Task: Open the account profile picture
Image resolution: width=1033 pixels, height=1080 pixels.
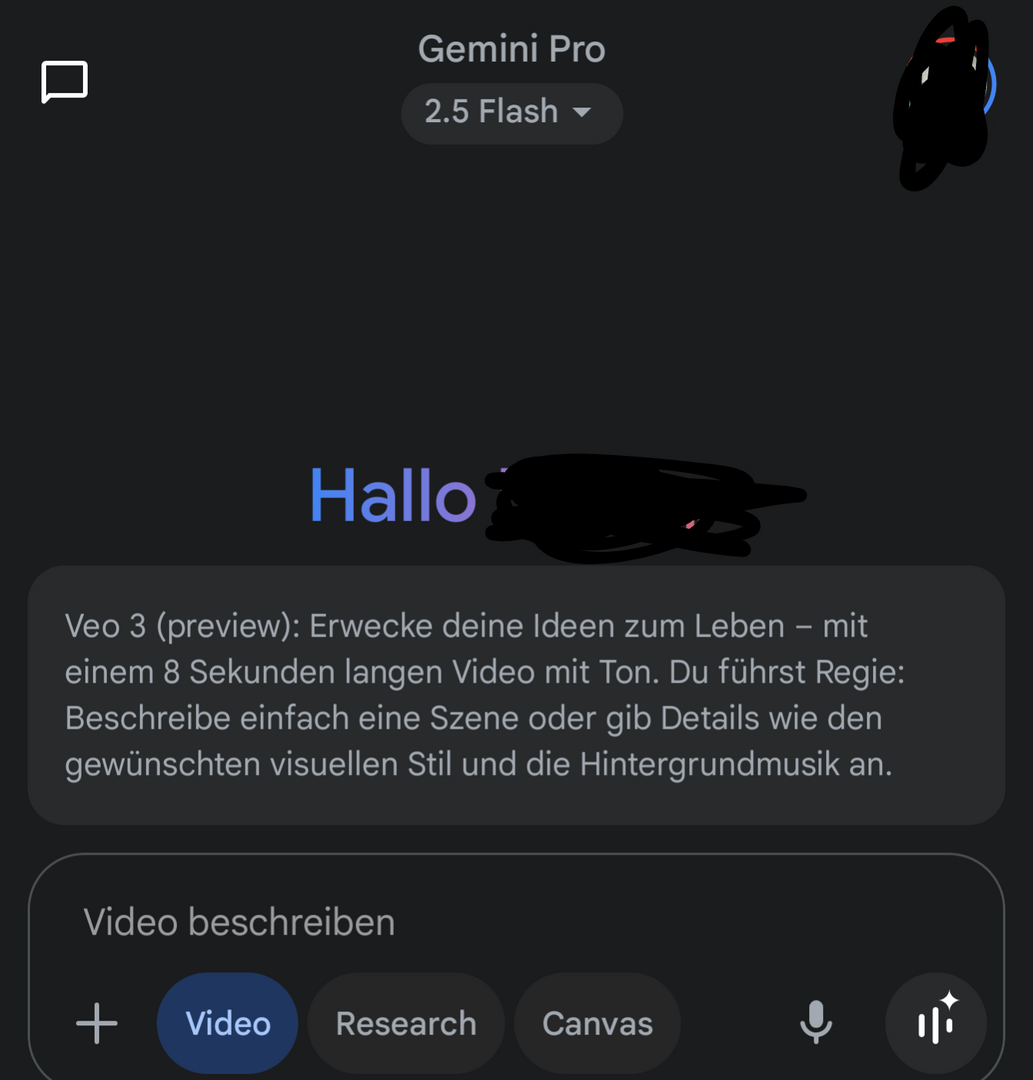Action: pyautogui.click(x=945, y=92)
